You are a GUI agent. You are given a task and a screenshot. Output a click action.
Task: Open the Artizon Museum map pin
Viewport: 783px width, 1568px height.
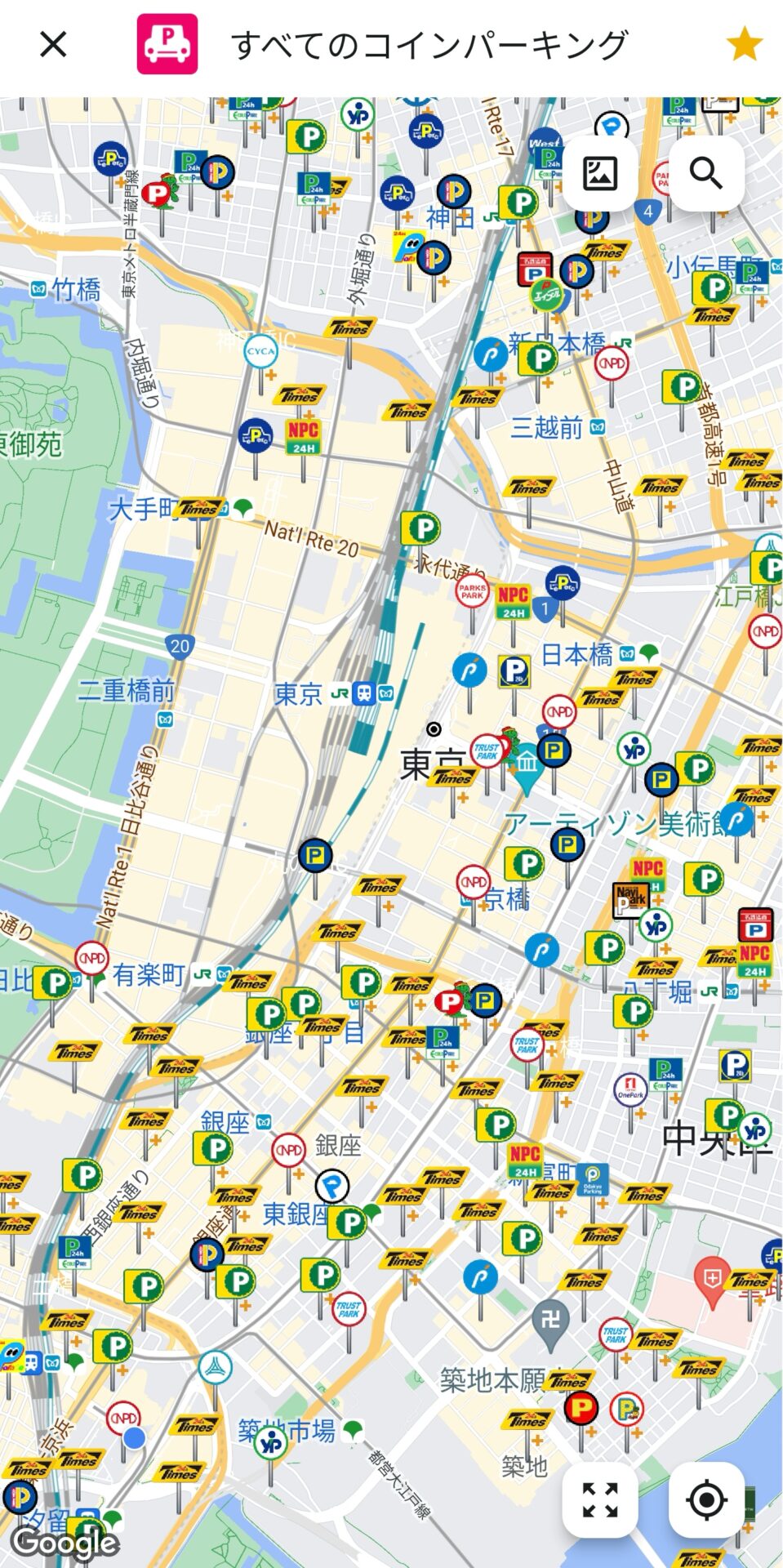[x=527, y=768]
